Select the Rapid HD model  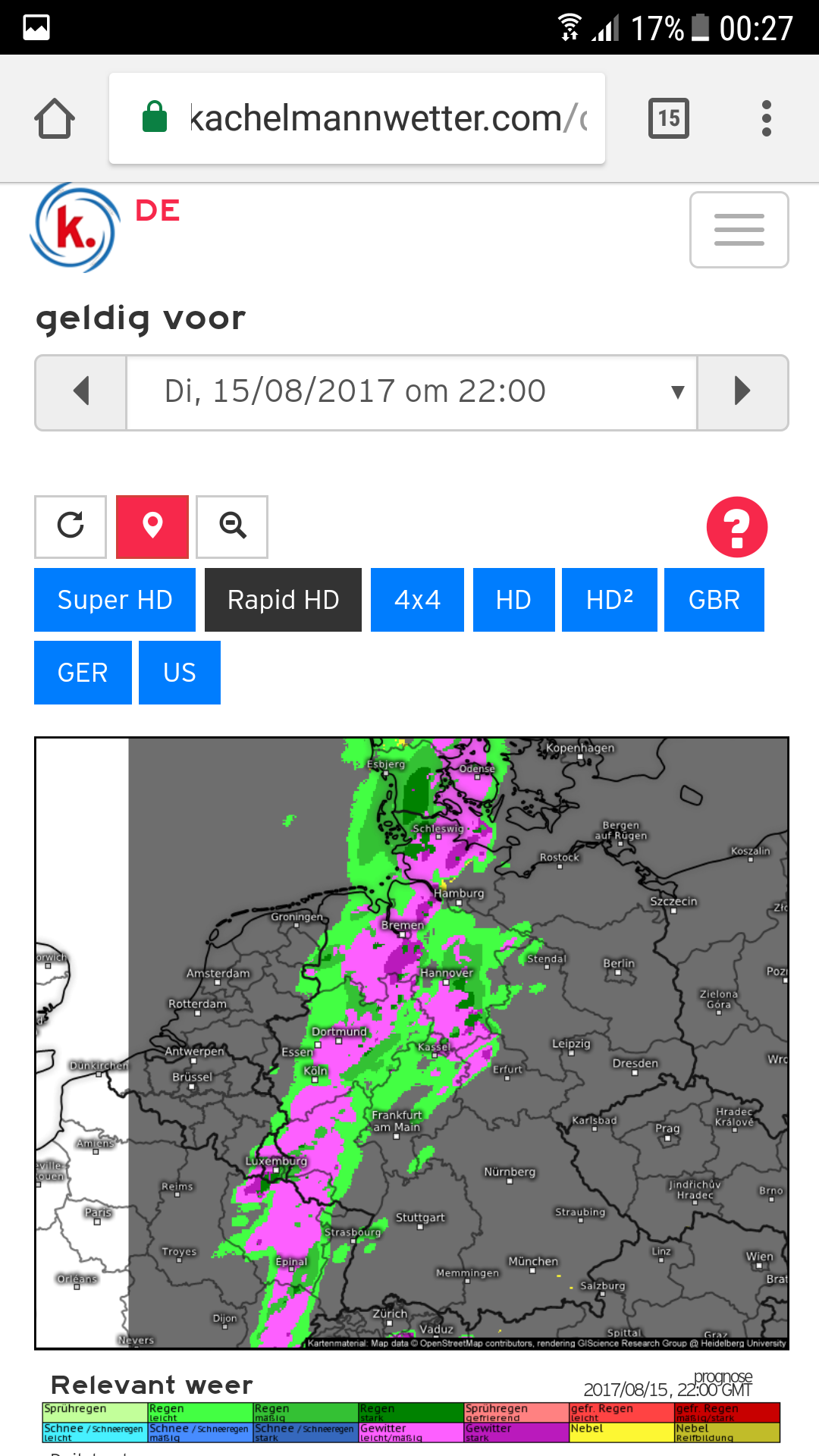pos(283,600)
